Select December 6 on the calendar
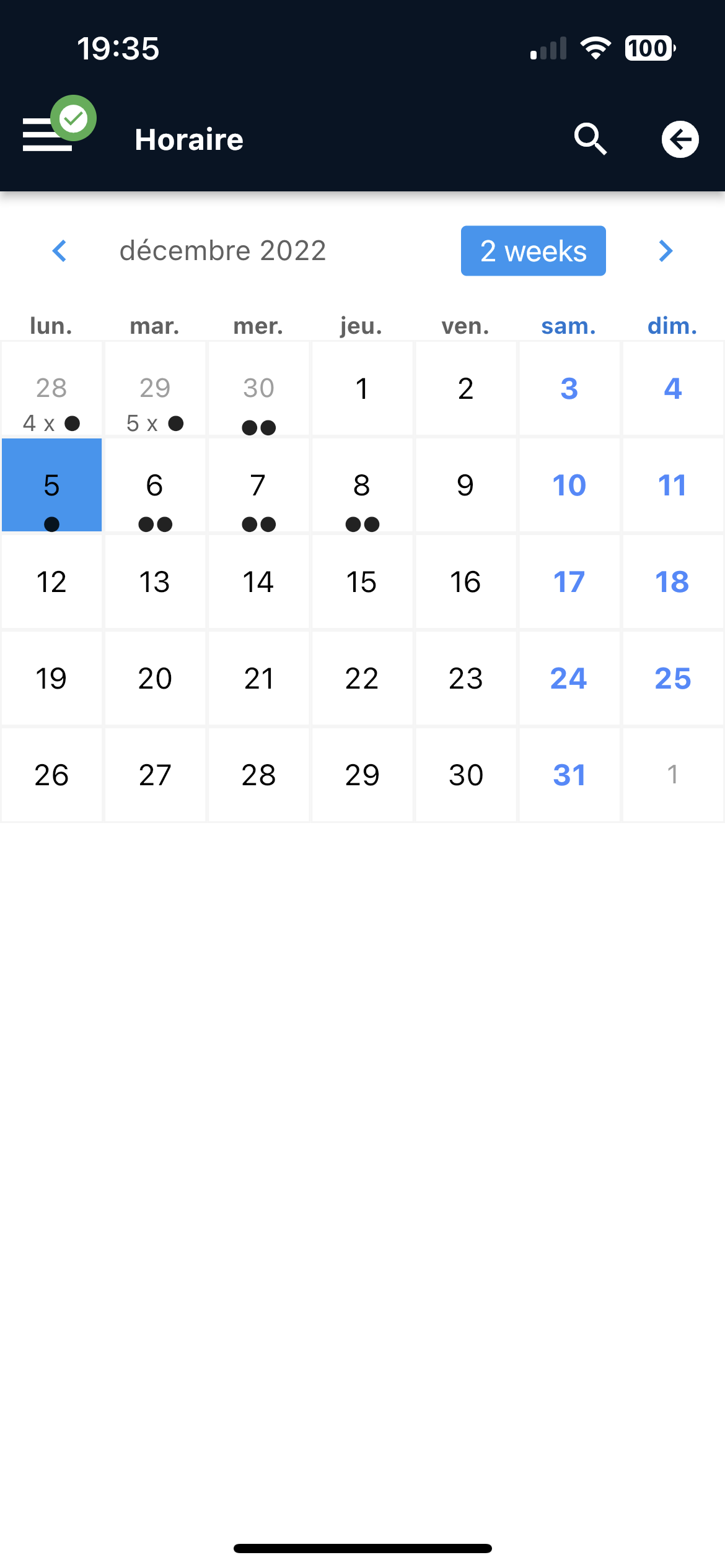The height and width of the screenshot is (1568, 725). [155, 485]
